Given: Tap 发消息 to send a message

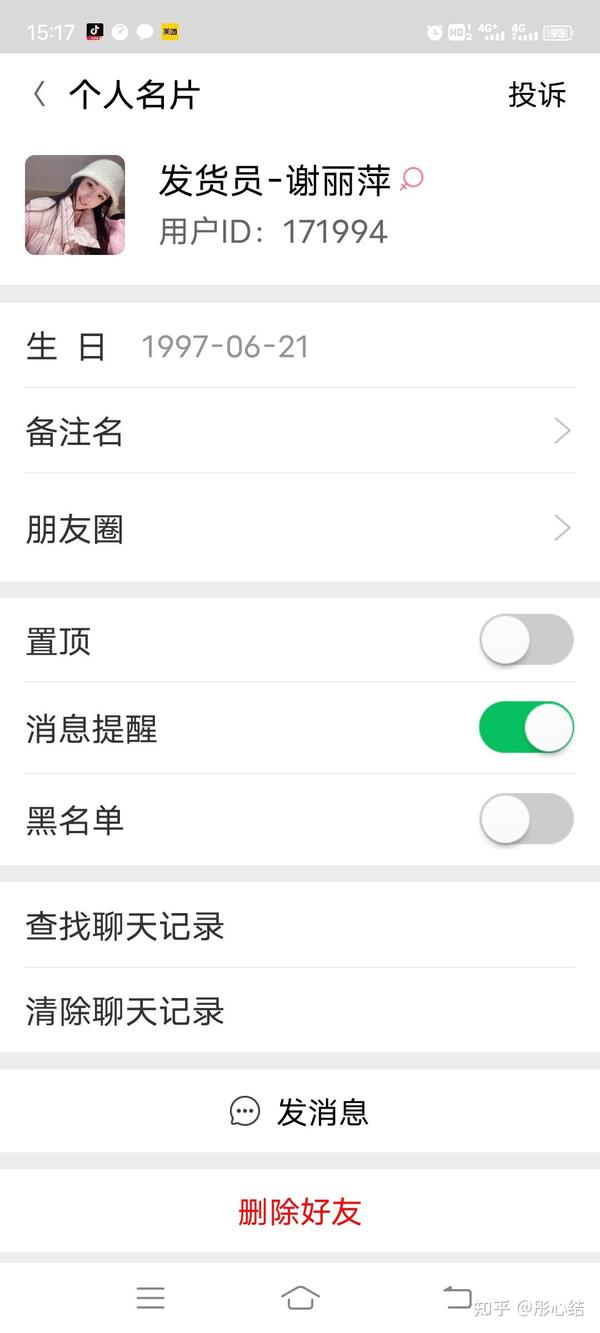Looking at the screenshot, I should pyautogui.click(x=300, y=1111).
